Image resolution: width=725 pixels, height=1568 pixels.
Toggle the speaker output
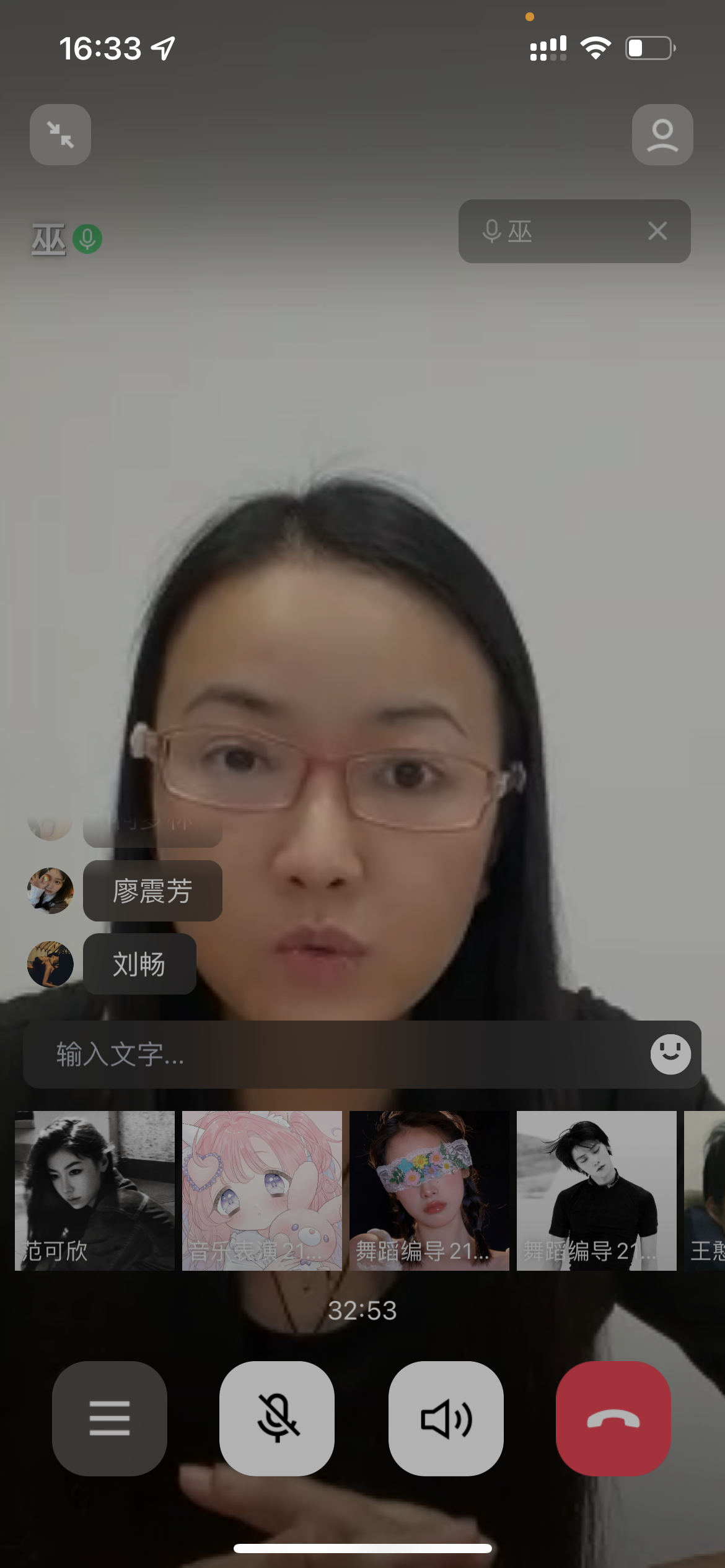point(446,1418)
